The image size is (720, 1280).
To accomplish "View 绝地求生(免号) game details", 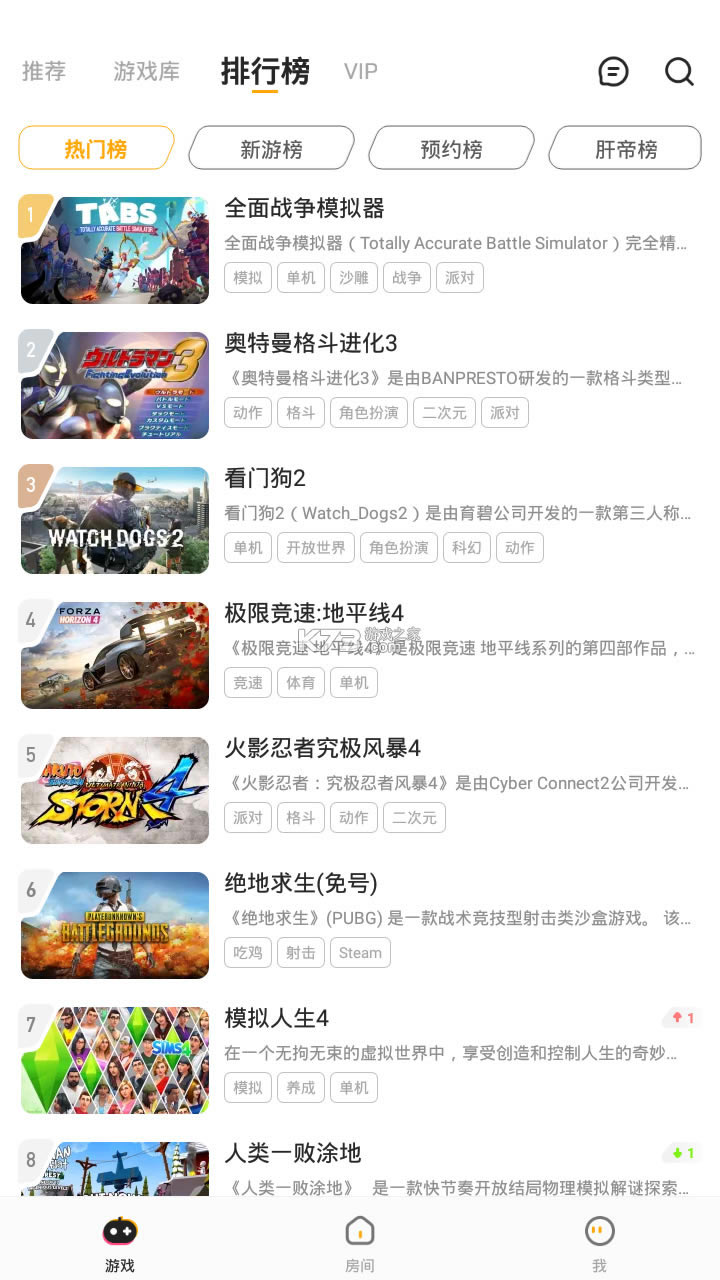I will pos(360,925).
